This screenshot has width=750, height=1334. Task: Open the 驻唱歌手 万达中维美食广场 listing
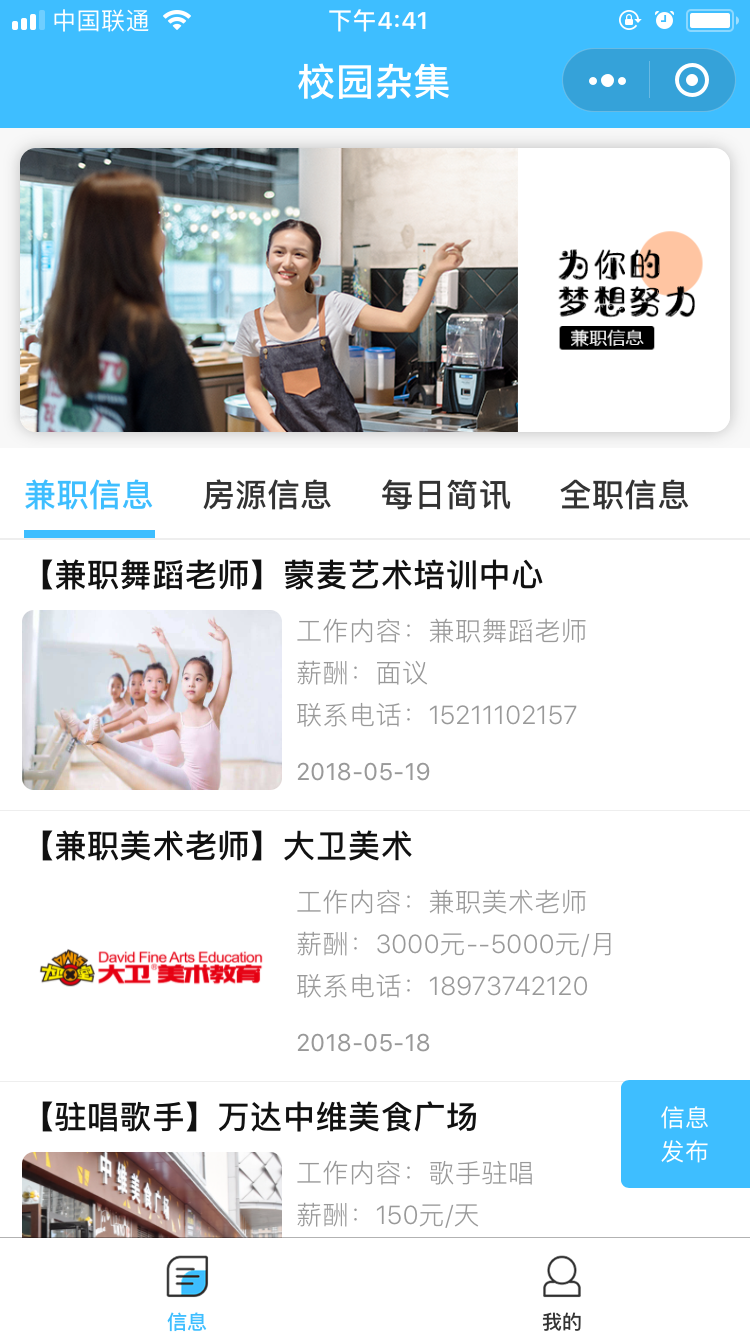[x=256, y=1117]
